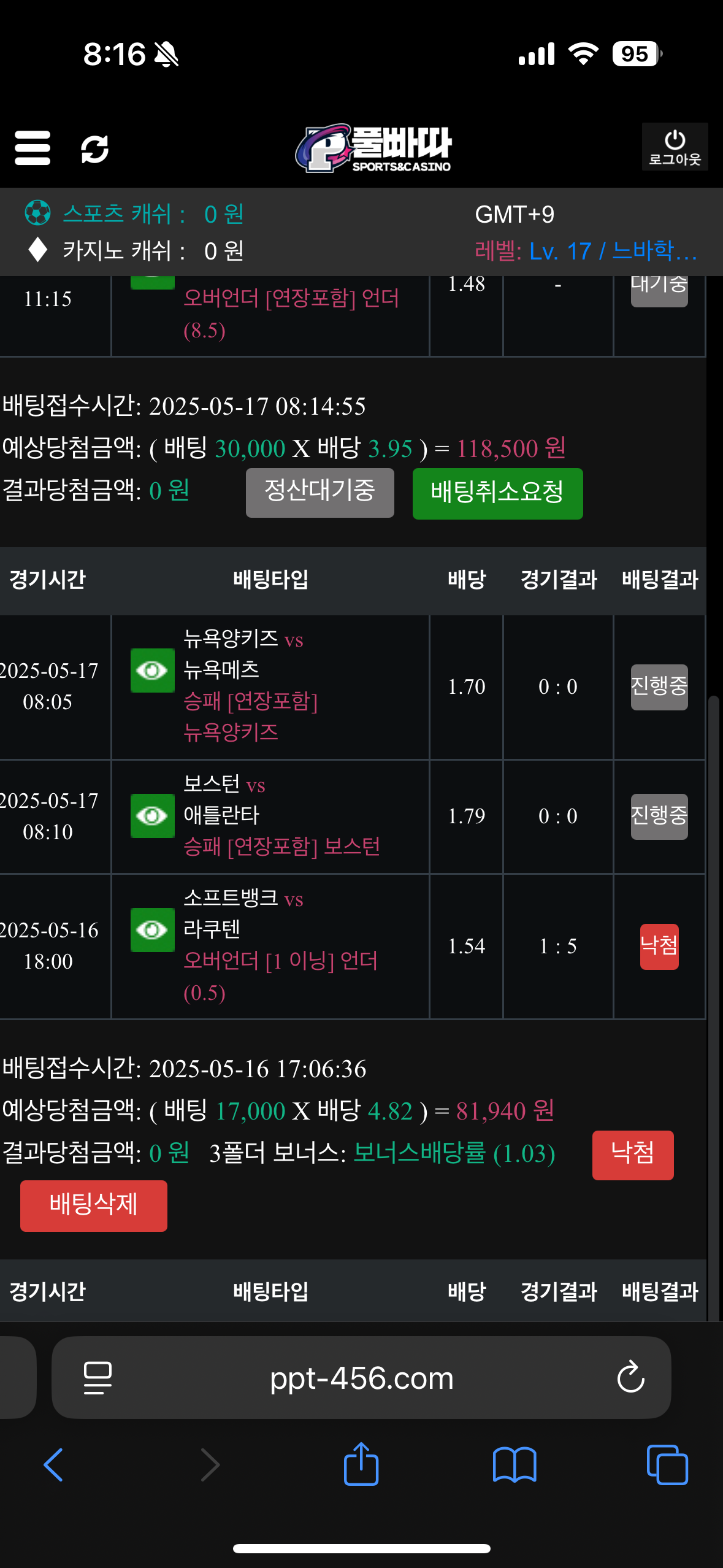Reload the page from the address bar
This screenshot has width=723, height=1568.
point(630,1378)
